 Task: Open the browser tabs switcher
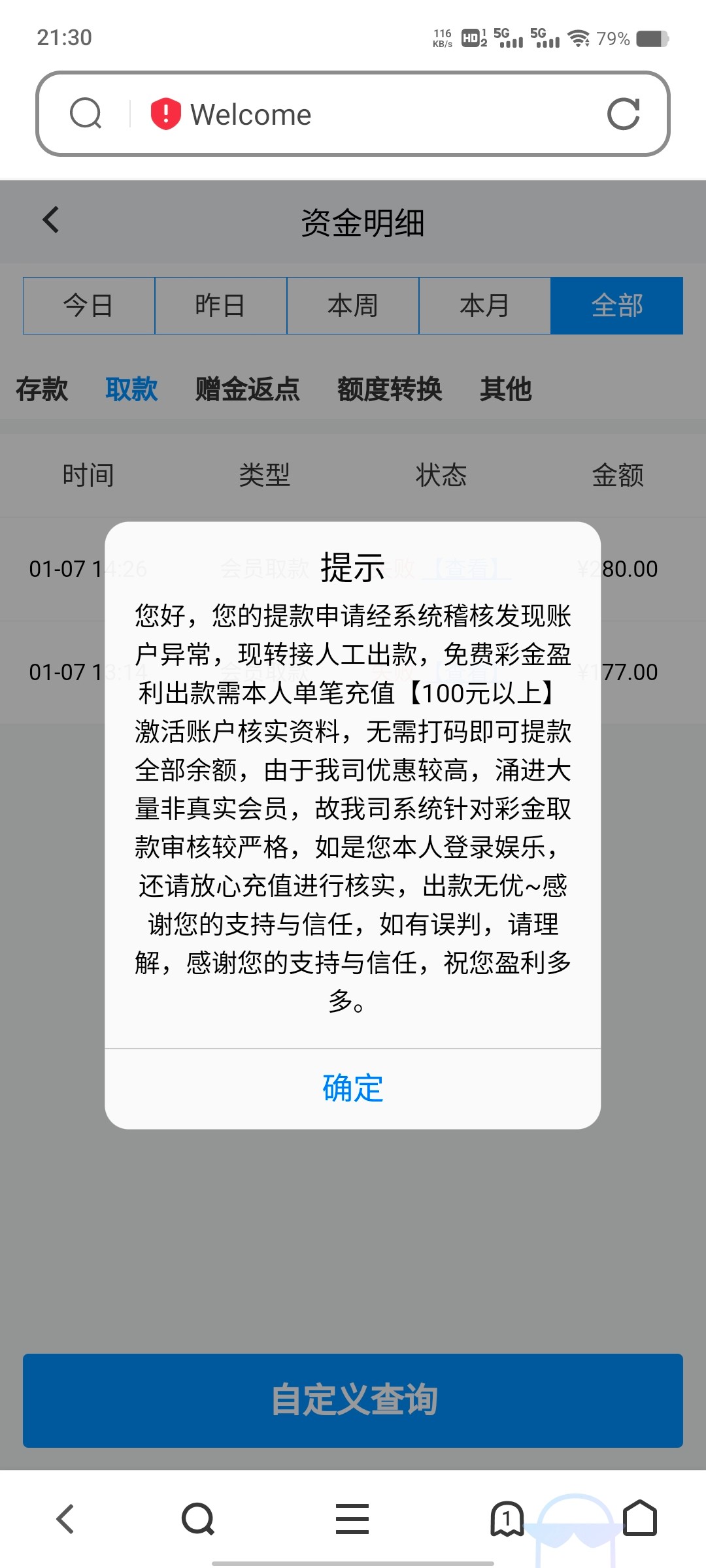pyautogui.click(x=507, y=1518)
